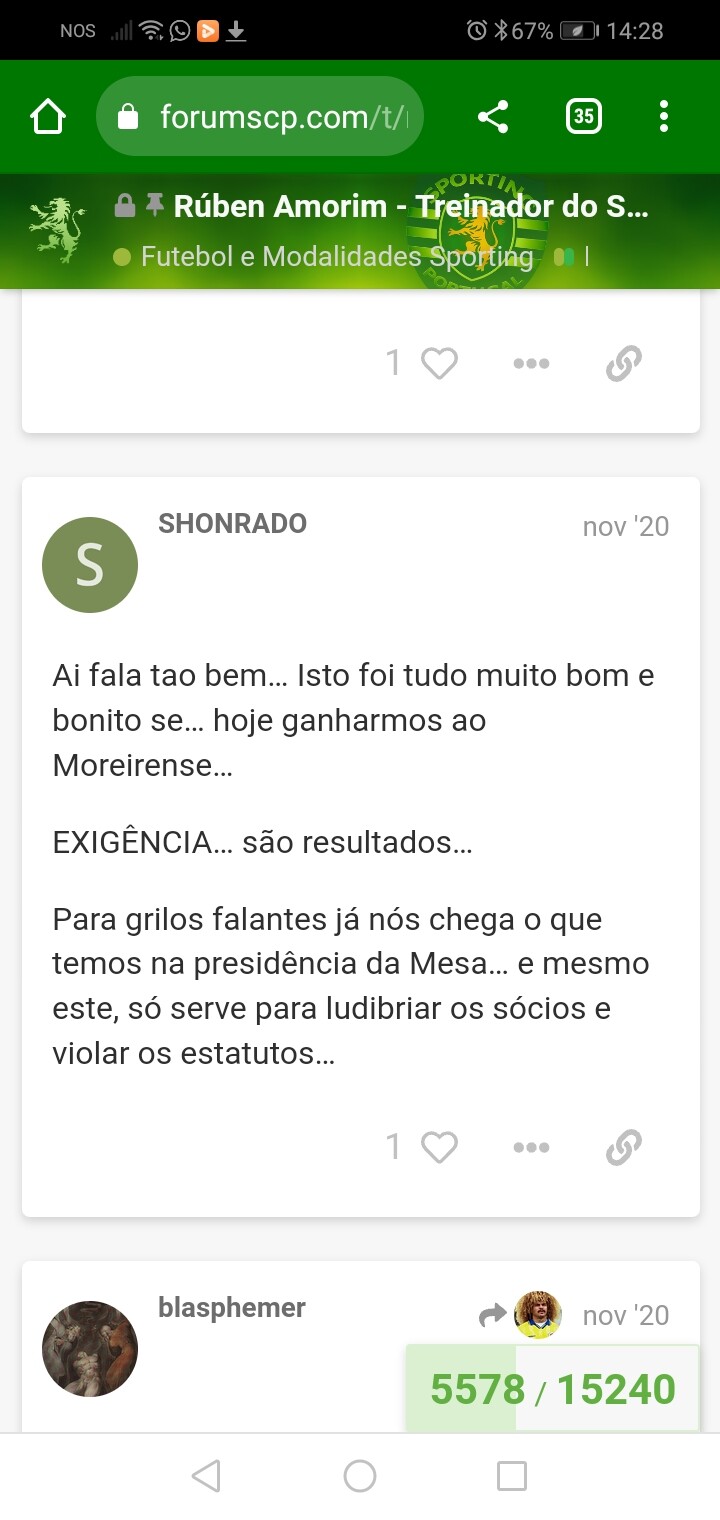Viewport: 720px width, 1520px height.
Task: Tap the forumscp.com address bar
Action: [x=260, y=117]
